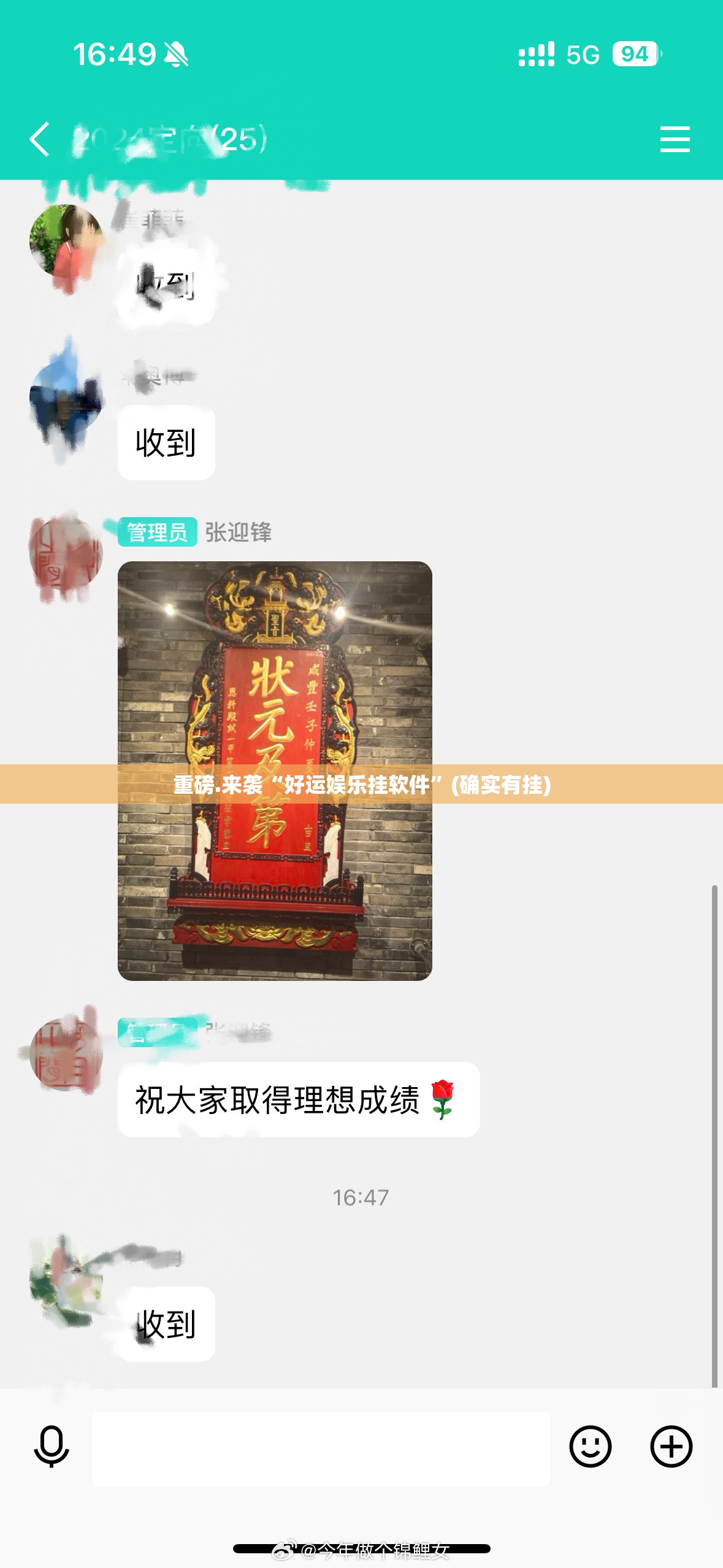Go back from the group chat
This screenshot has width=723, height=1568.
click(x=40, y=139)
